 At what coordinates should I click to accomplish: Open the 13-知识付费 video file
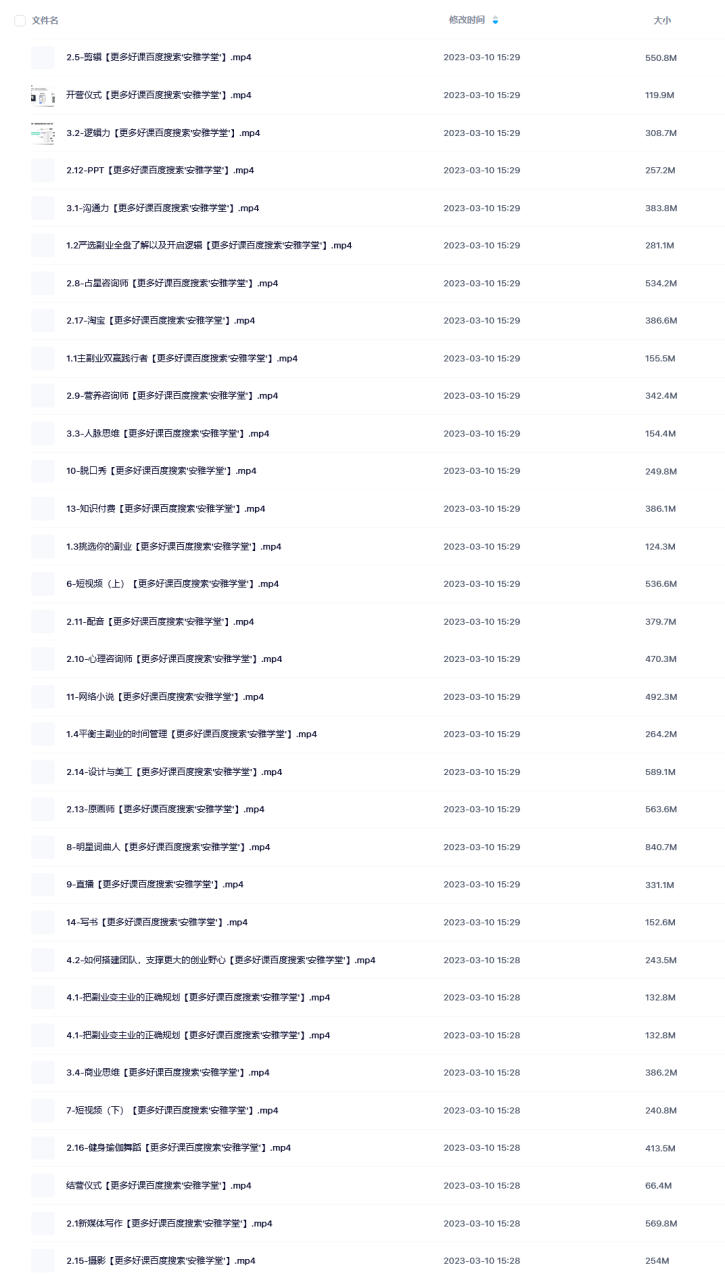point(166,509)
